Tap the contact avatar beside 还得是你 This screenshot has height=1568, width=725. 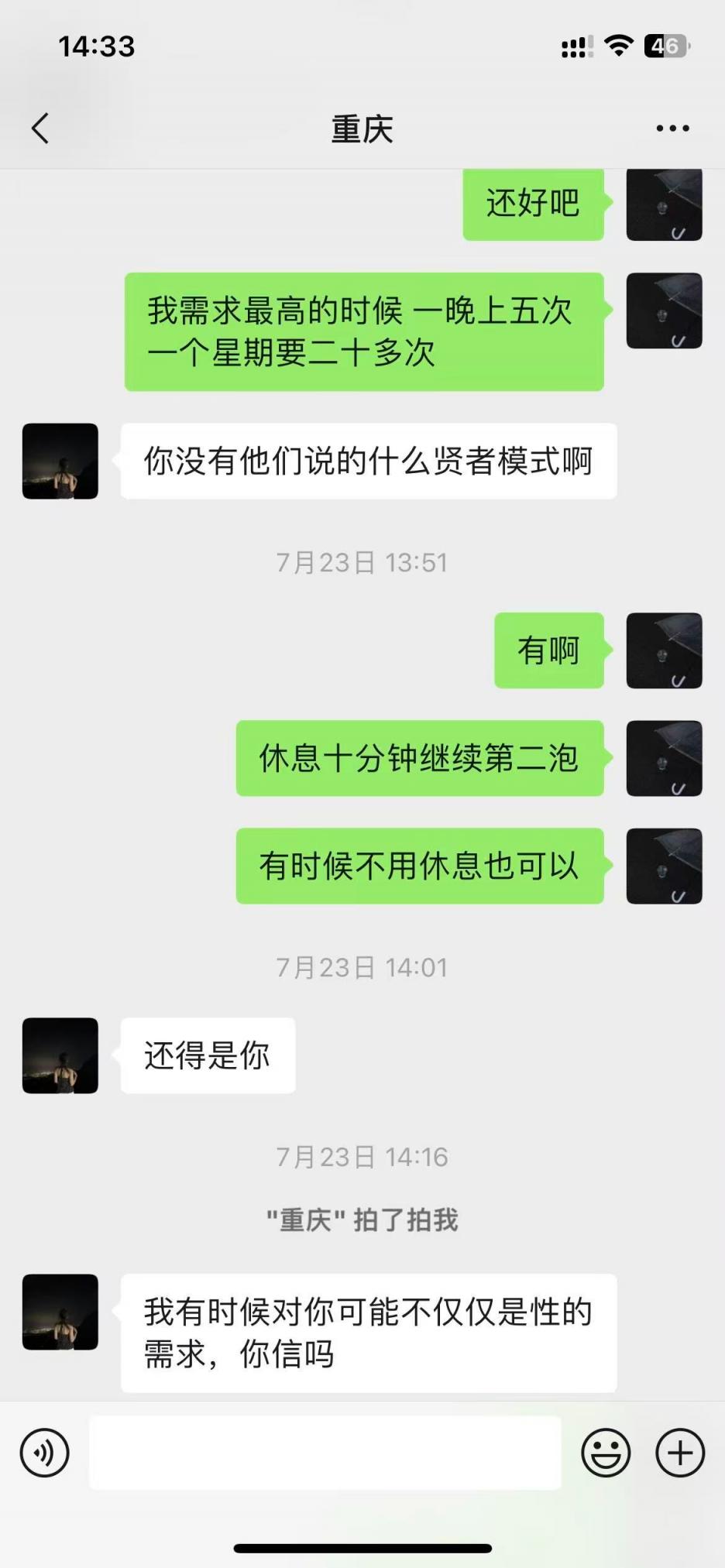60,1055
